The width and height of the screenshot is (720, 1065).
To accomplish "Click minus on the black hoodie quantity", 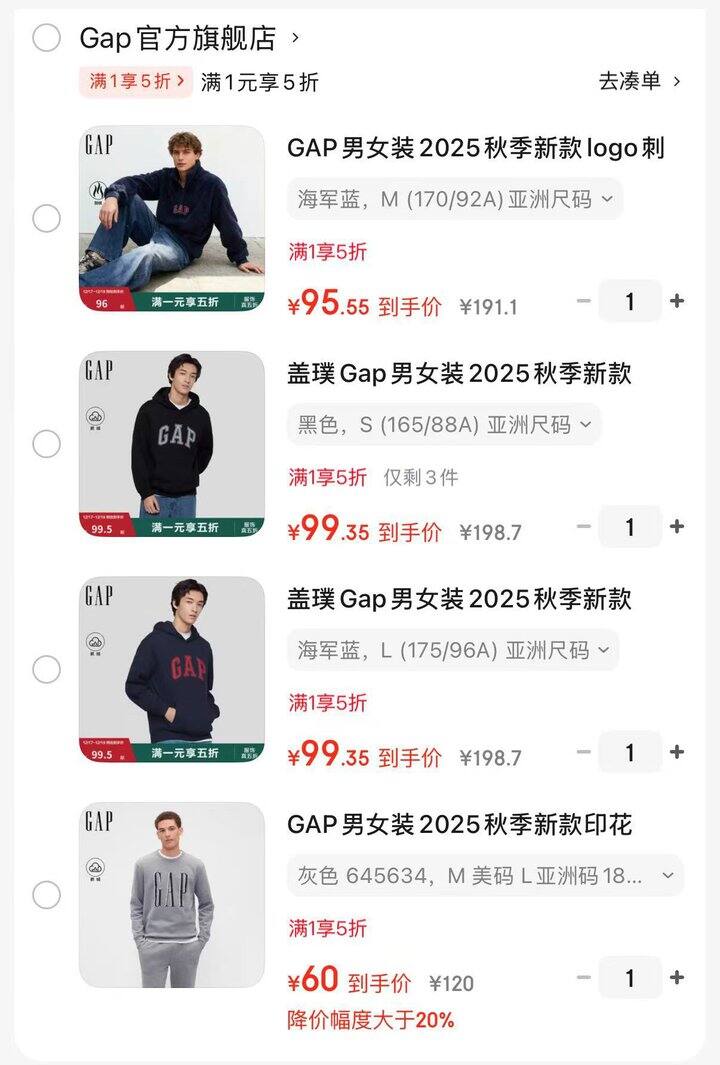I will click(x=583, y=527).
